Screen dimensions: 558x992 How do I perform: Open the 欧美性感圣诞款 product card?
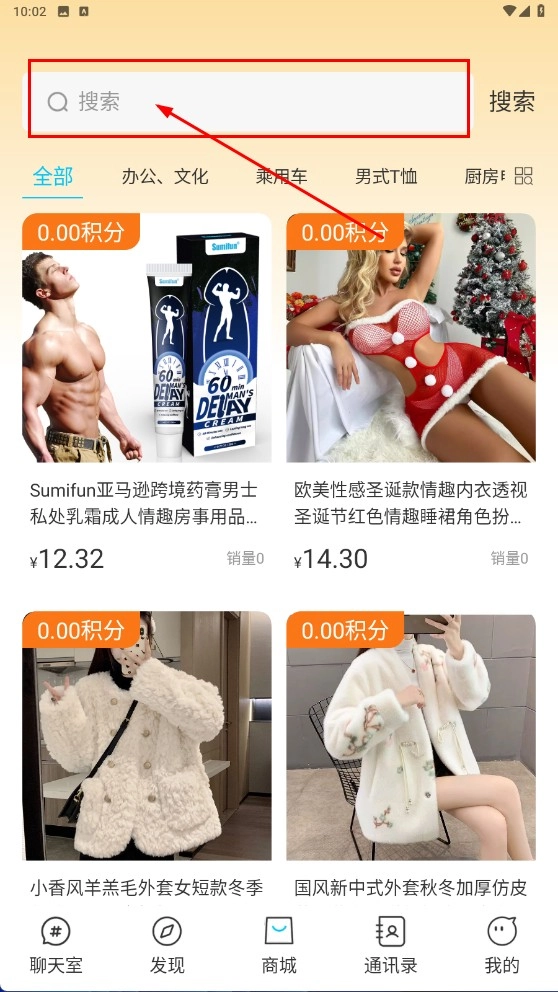tap(411, 396)
